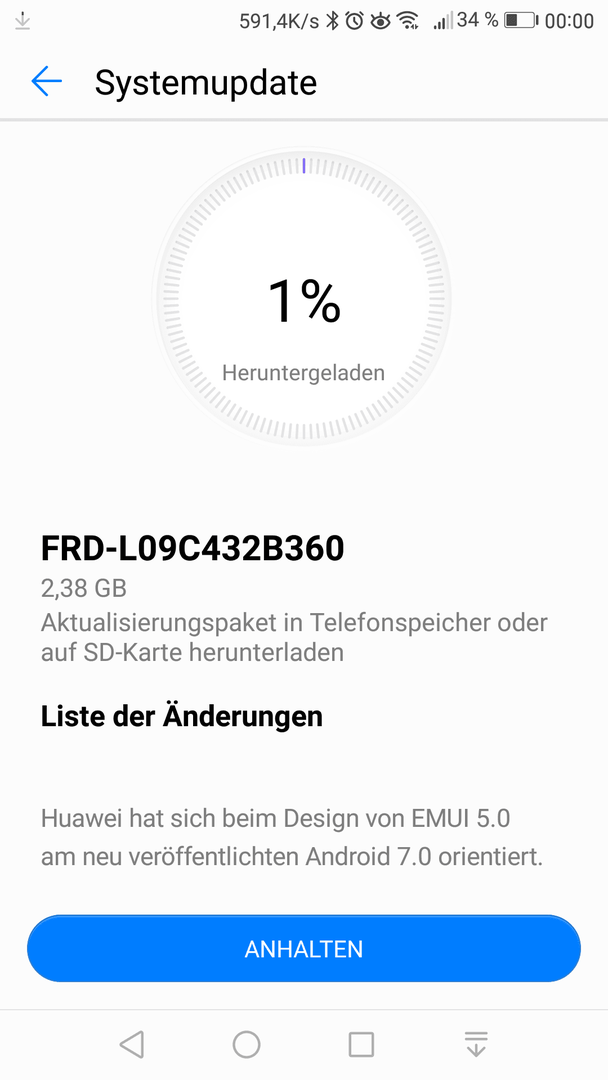This screenshot has width=608, height=1080.
Task: Go back from the Systemupdate screen
Action: [47, 82]
